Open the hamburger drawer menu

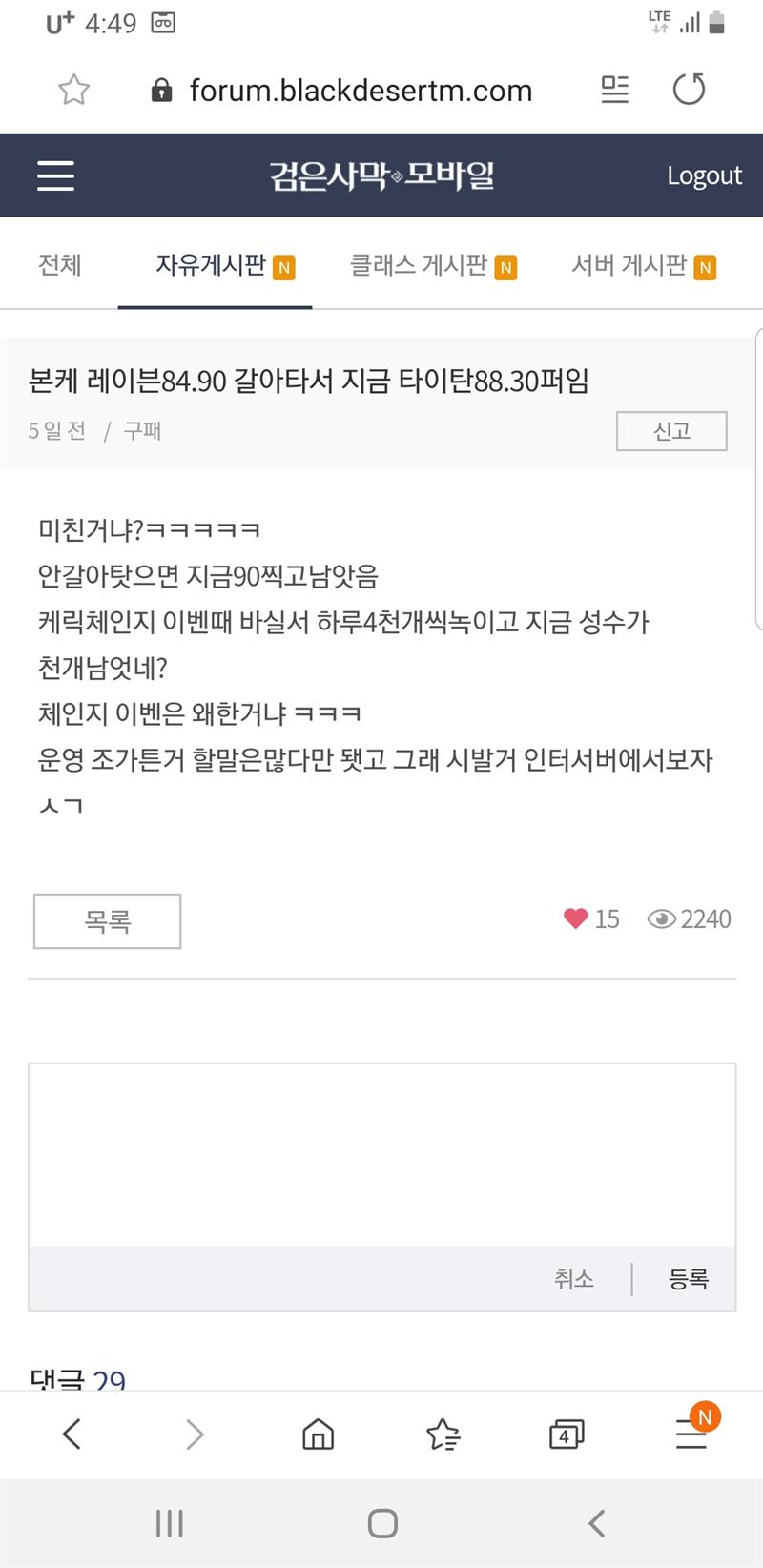(55, 175)
